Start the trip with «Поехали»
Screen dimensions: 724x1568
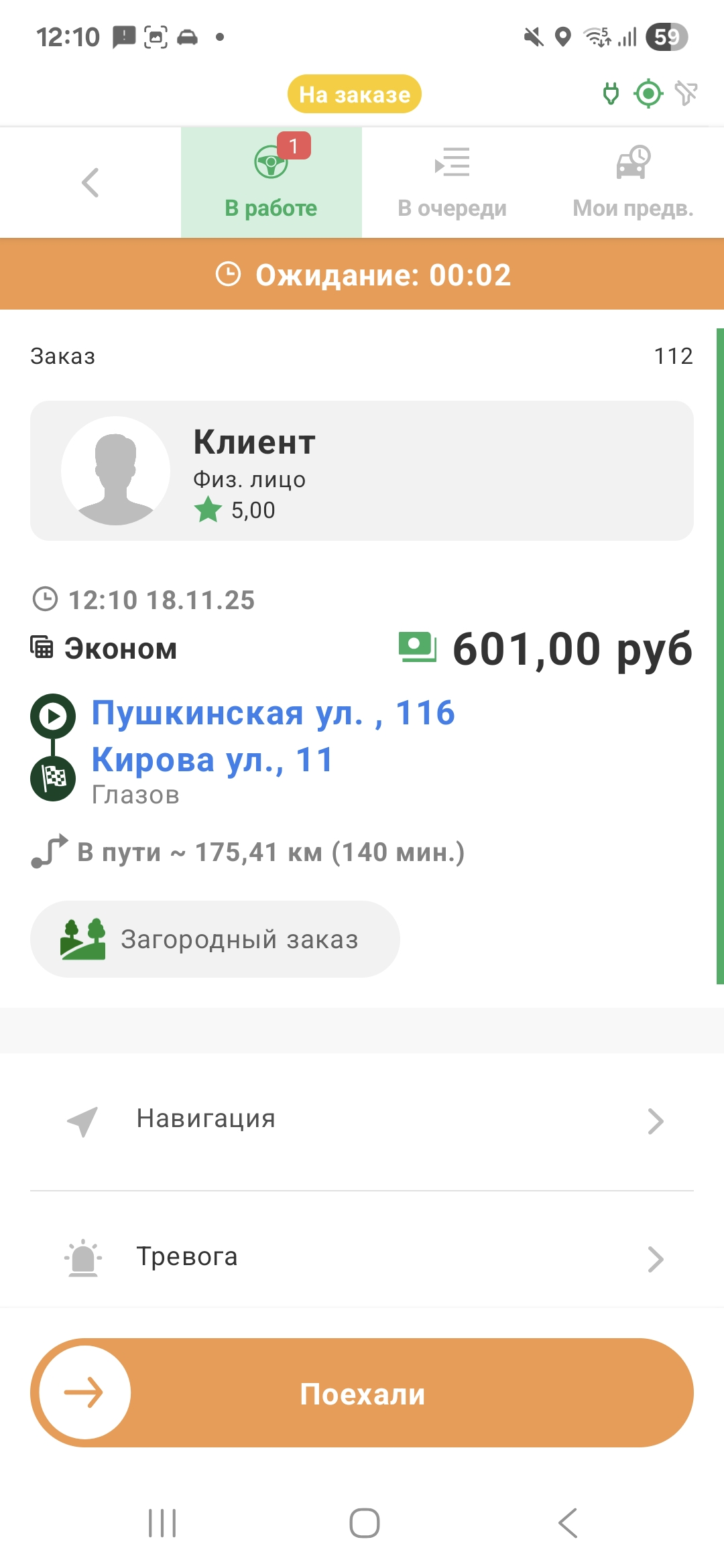pos(362,1394)
